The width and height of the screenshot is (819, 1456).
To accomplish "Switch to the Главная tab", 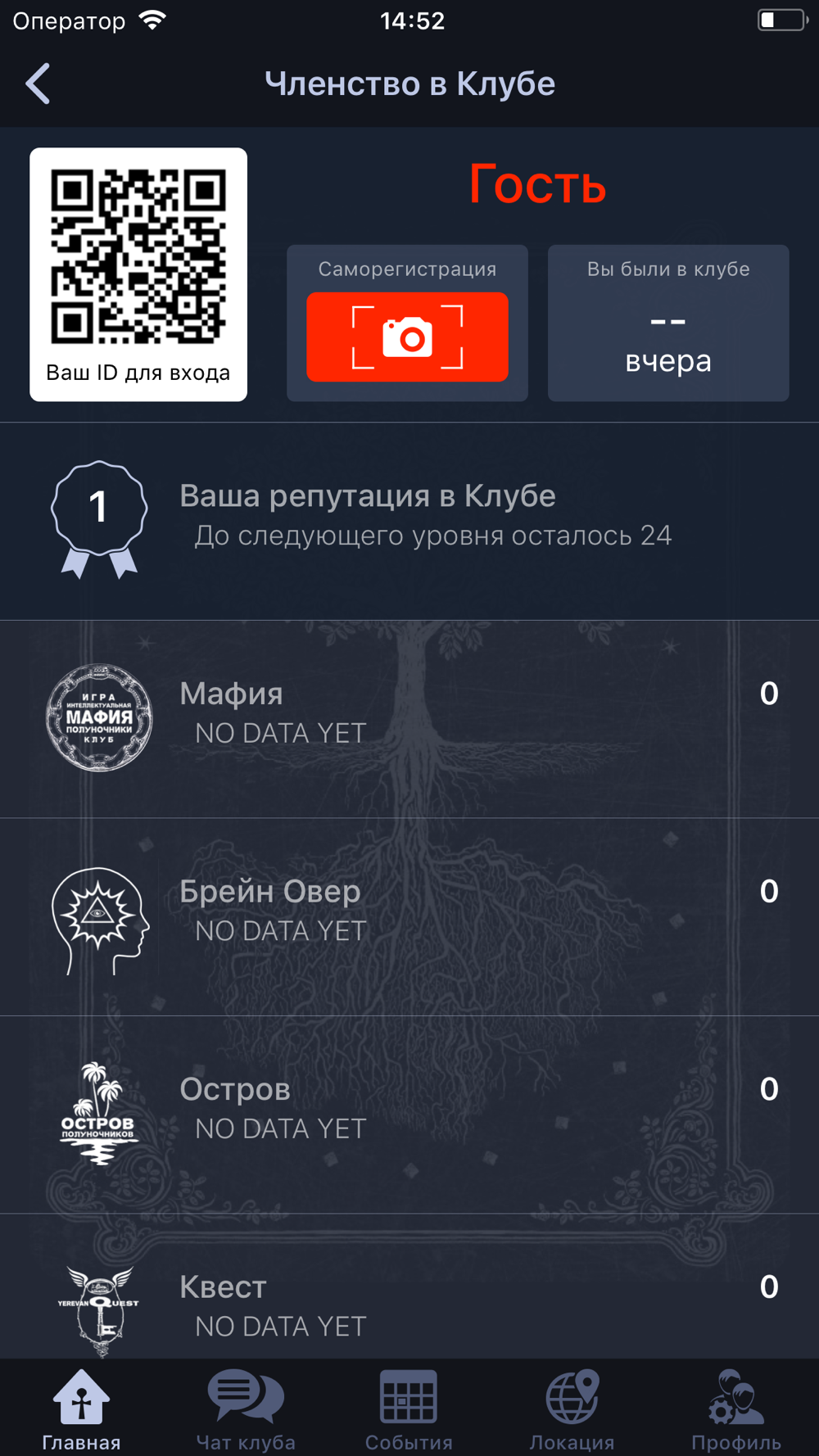I will pos(81,1409).
